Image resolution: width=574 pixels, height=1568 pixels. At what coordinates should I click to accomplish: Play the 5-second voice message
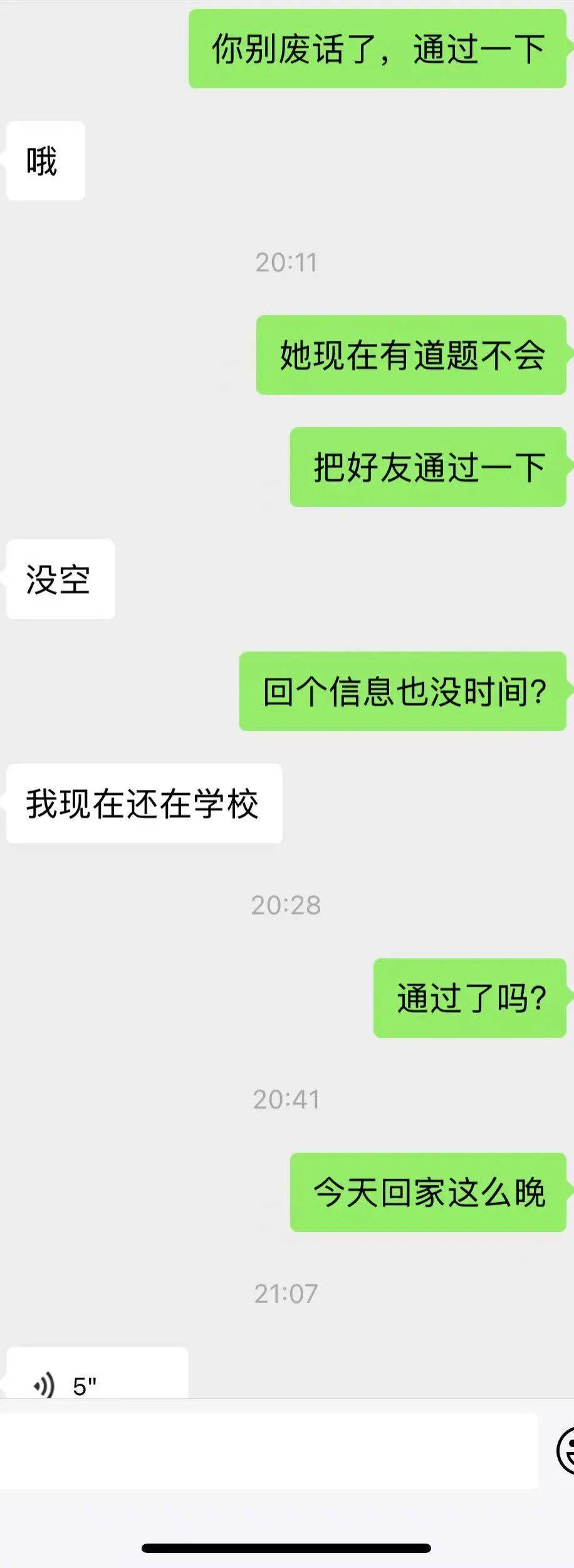coord(94,1384)
